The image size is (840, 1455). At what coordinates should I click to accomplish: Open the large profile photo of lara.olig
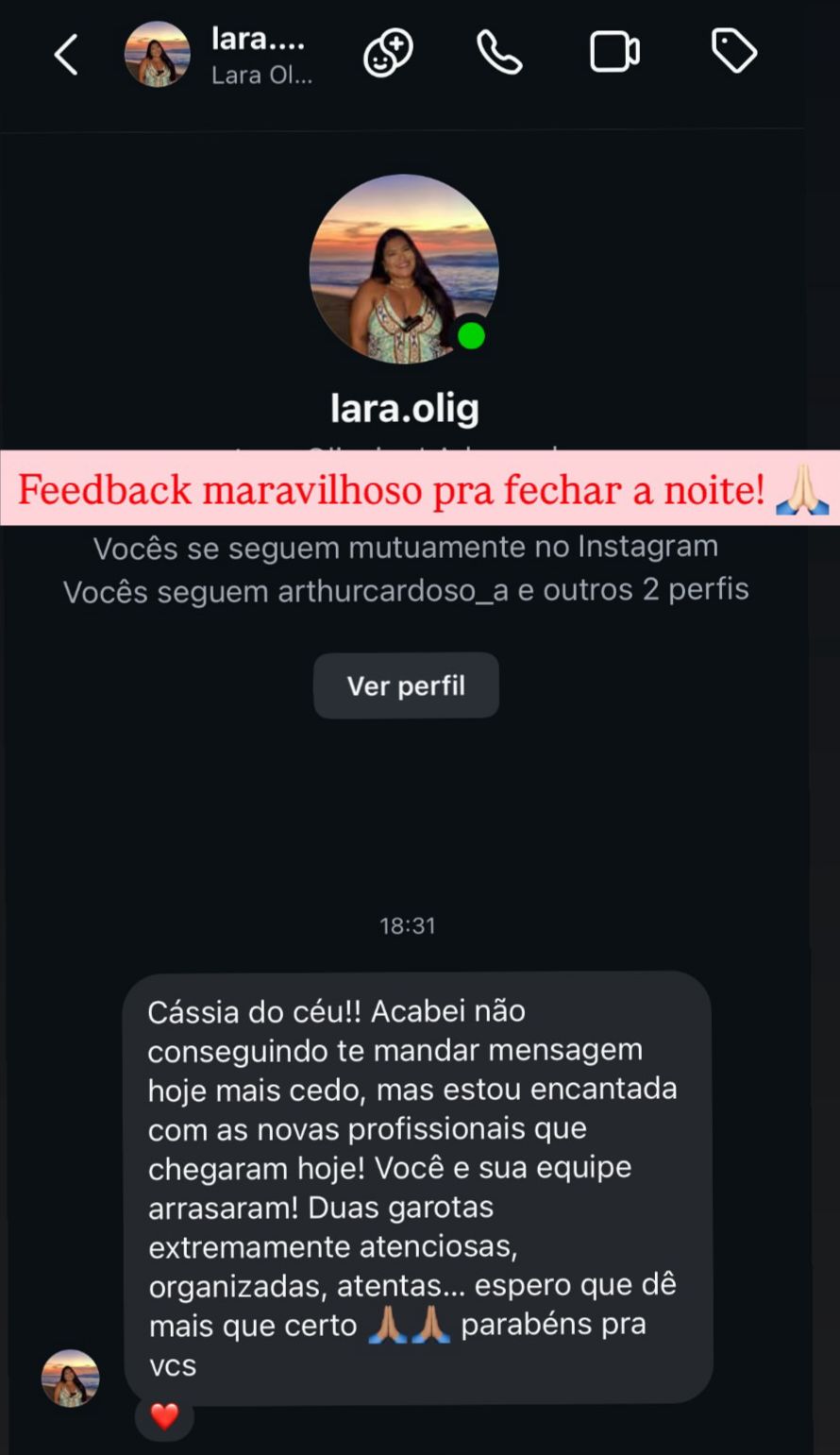[405, 269]
